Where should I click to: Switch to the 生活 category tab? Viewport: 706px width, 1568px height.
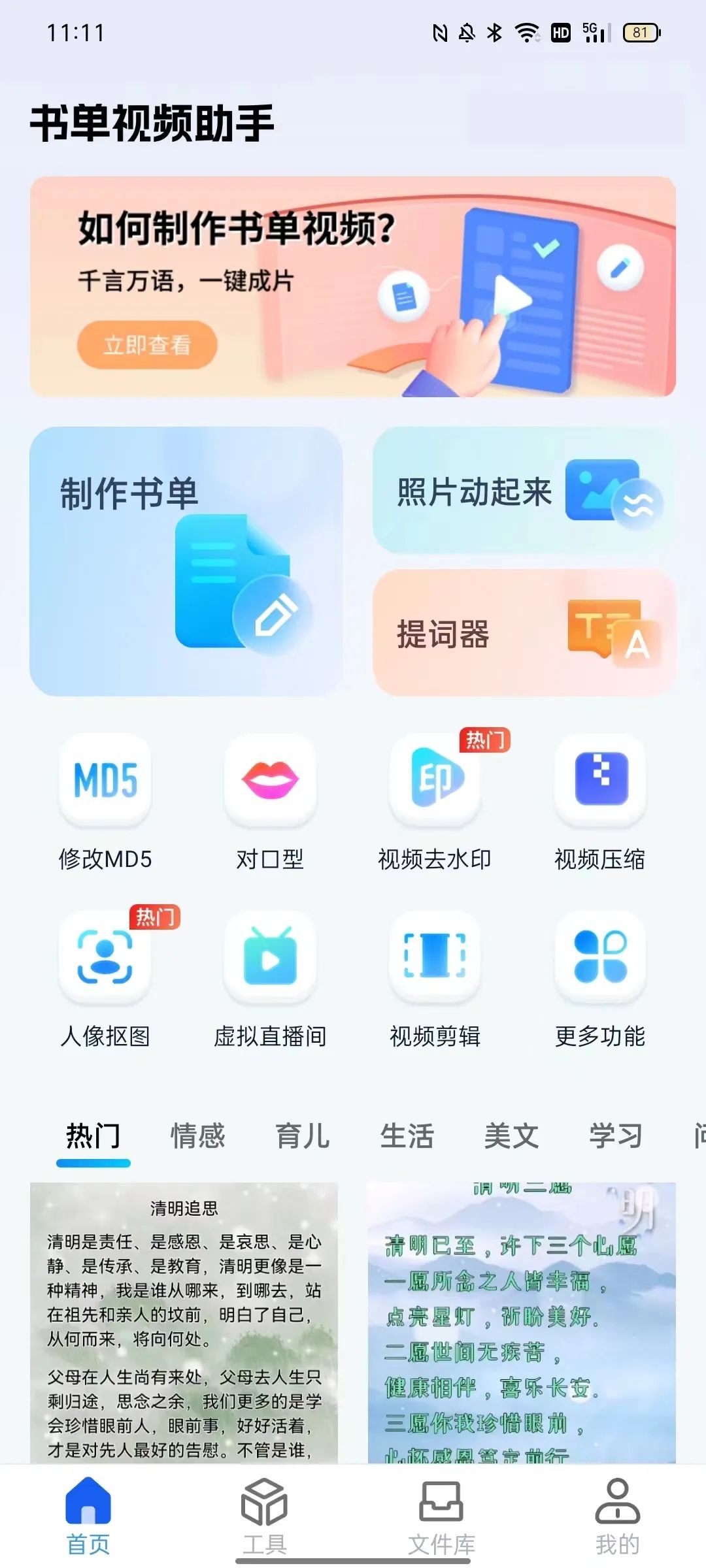pyautogui.click(x=407, y=1135)
